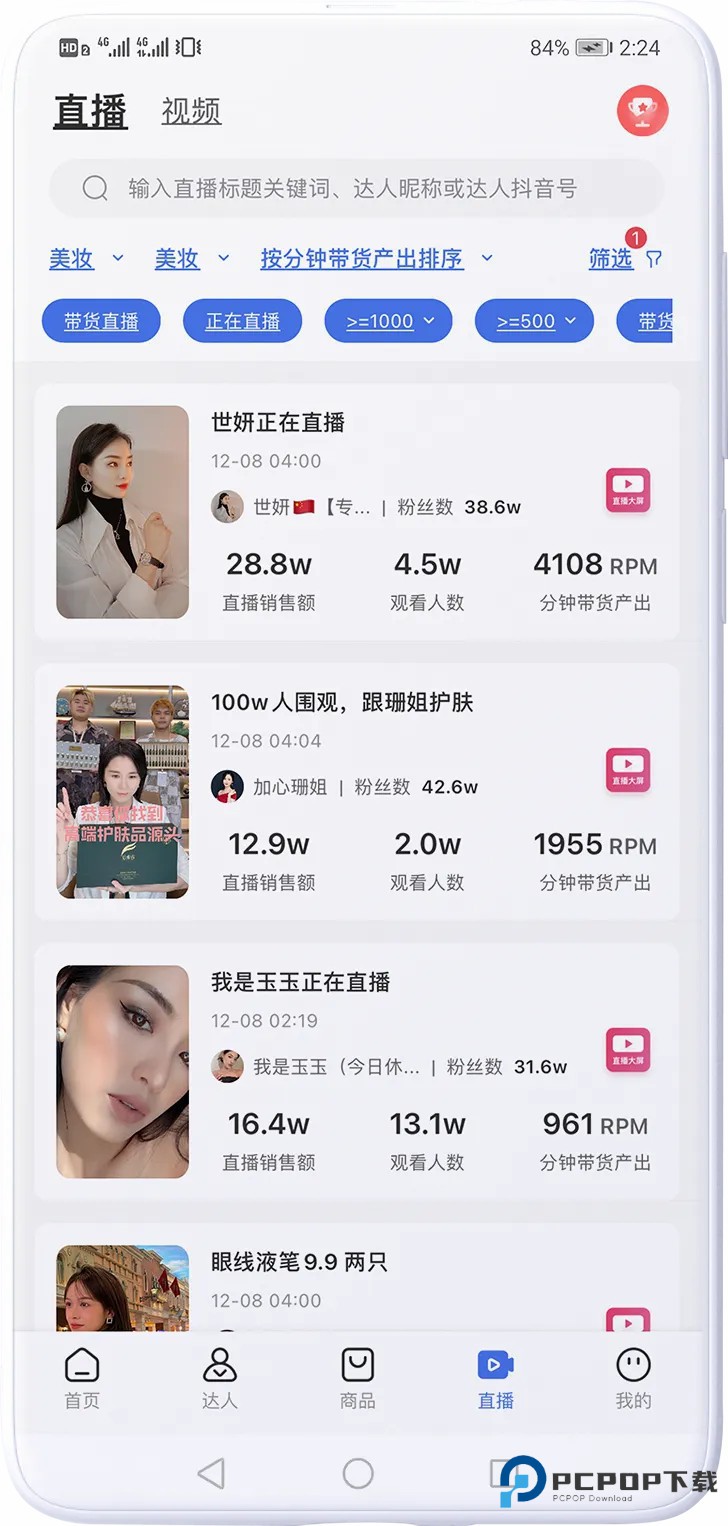Screen dimensions: 728x1526
Task: Tap the search magnifier icon
Action: coord(95,188)
